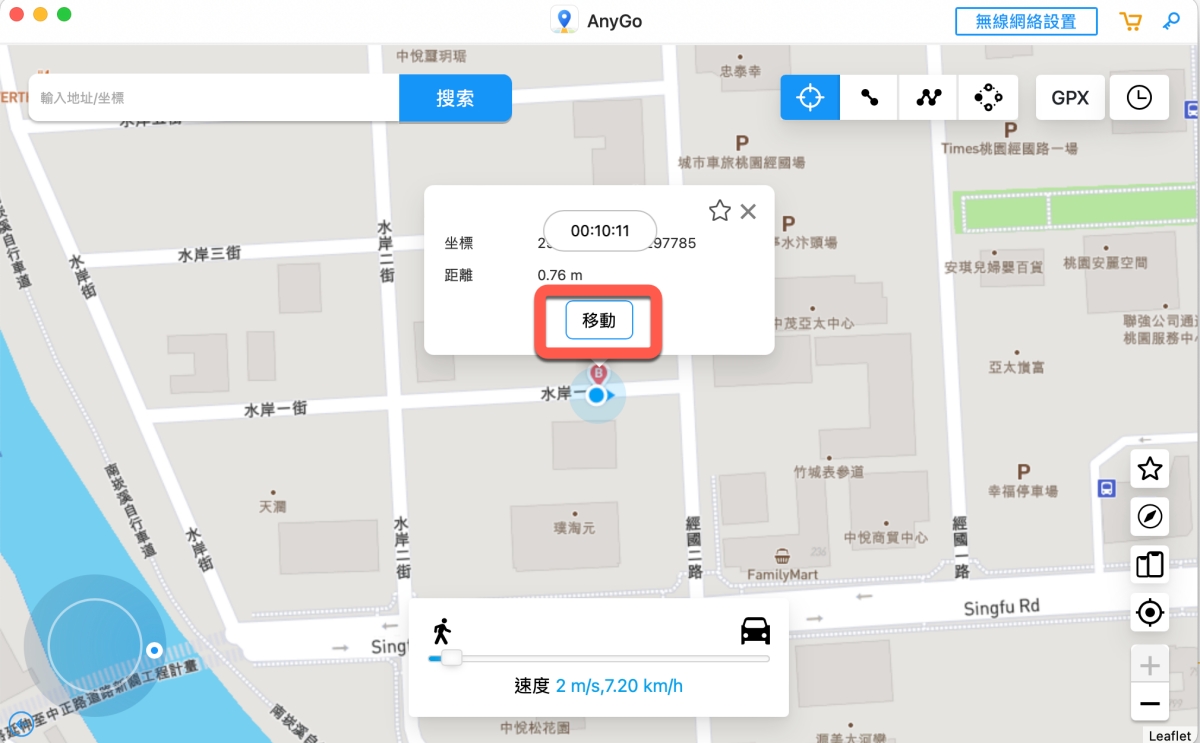Viewport: 1200px width, 743px height.
Task: Open 無線網絡設置 settings
Action: (x=1026, y=21)
